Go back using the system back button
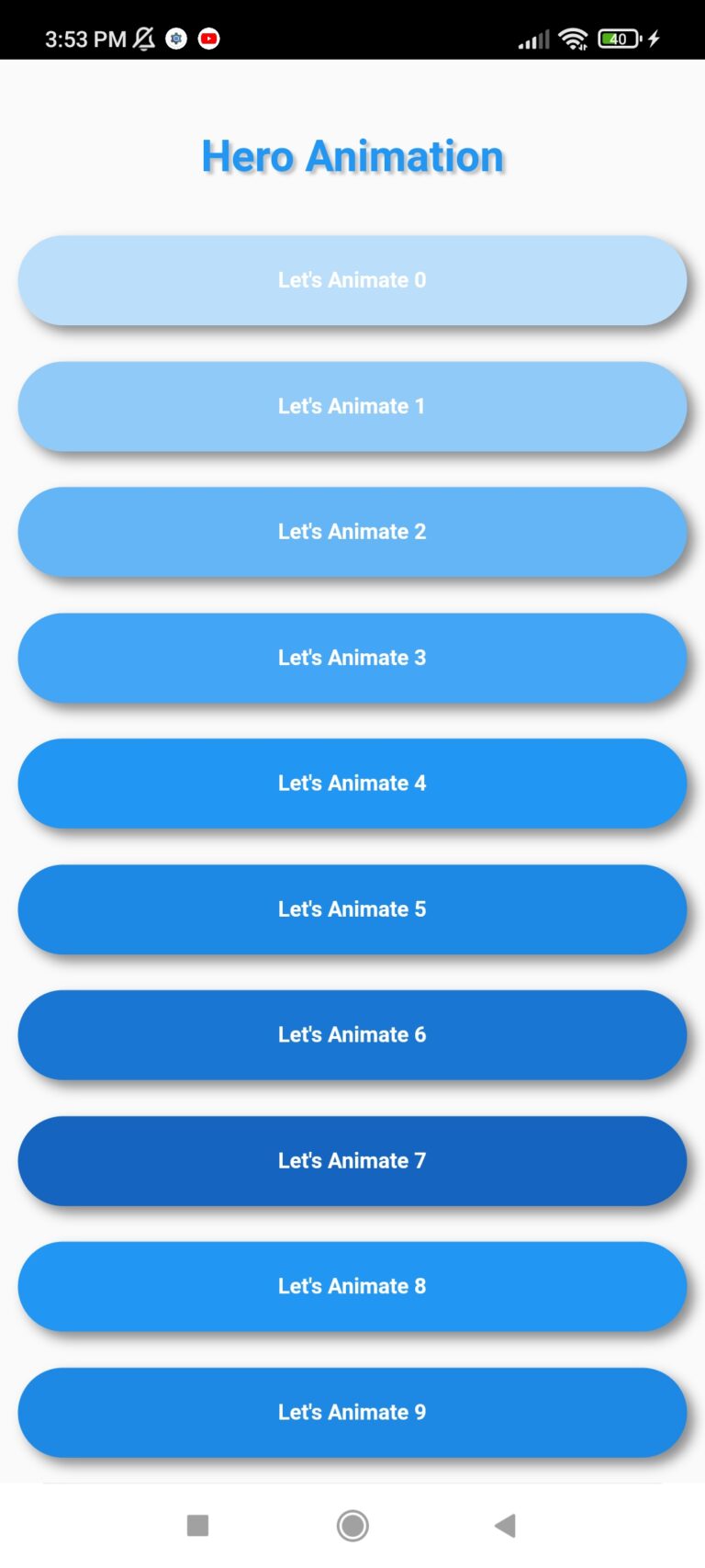This screenshot has width=705, height=1568. (x=506, y=1526)
